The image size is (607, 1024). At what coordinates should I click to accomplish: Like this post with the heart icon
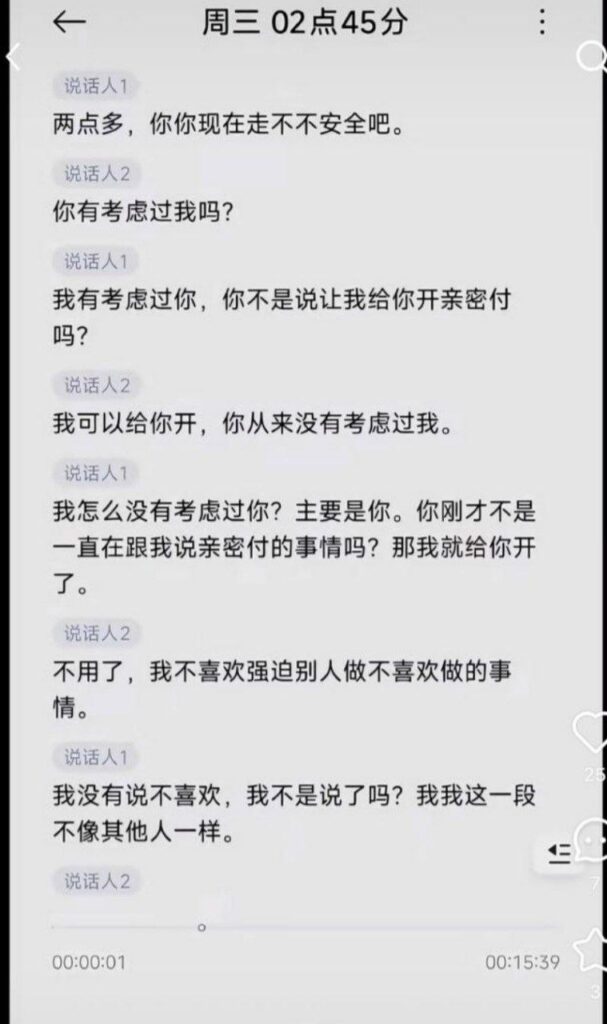click(x=591, y=732)
